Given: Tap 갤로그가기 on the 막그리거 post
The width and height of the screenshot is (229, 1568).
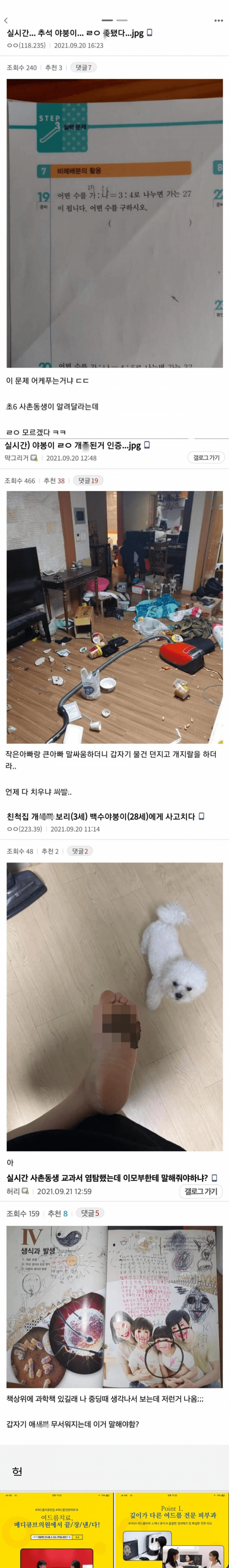Looking at the screenshot, I should tap(206, 458).
